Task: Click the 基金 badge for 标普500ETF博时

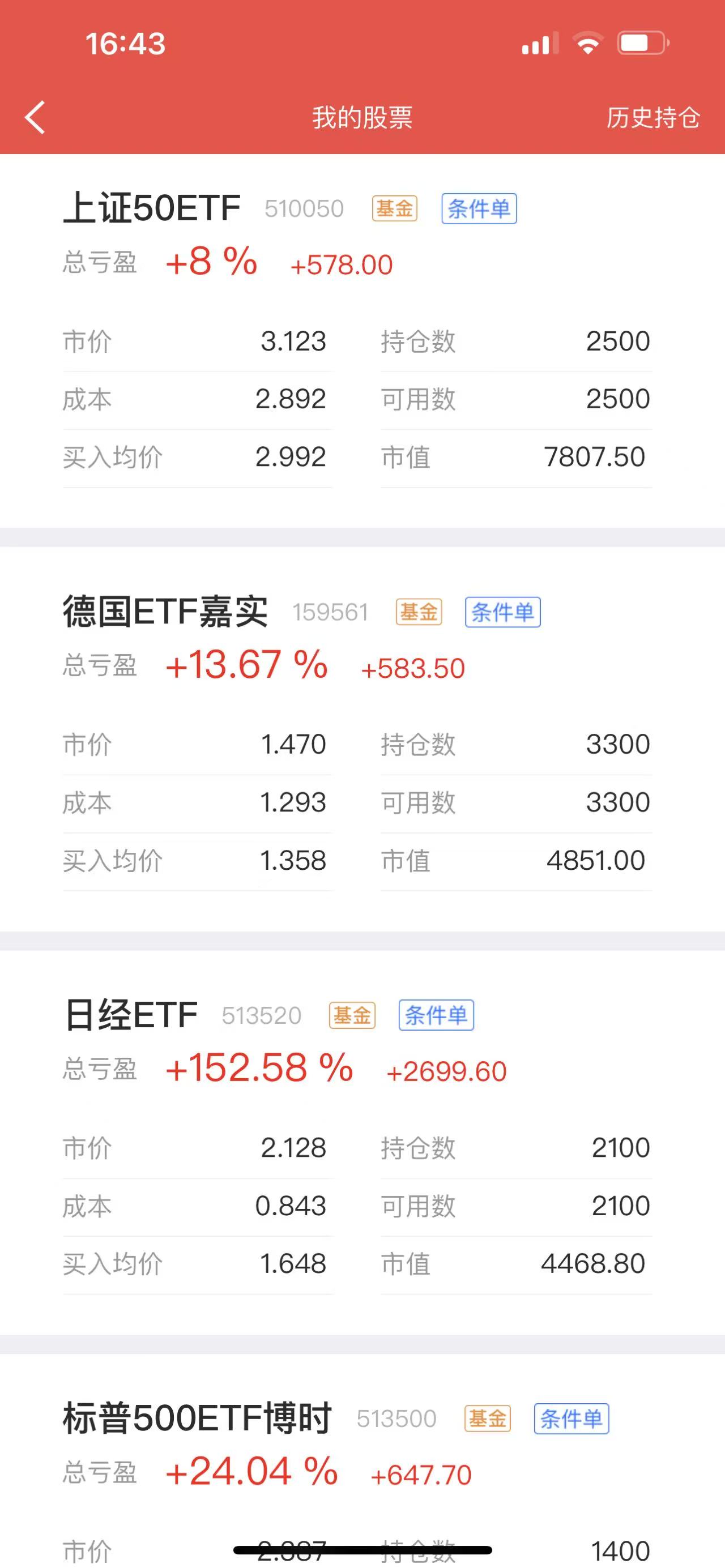Action: (x=487, y=1419)
